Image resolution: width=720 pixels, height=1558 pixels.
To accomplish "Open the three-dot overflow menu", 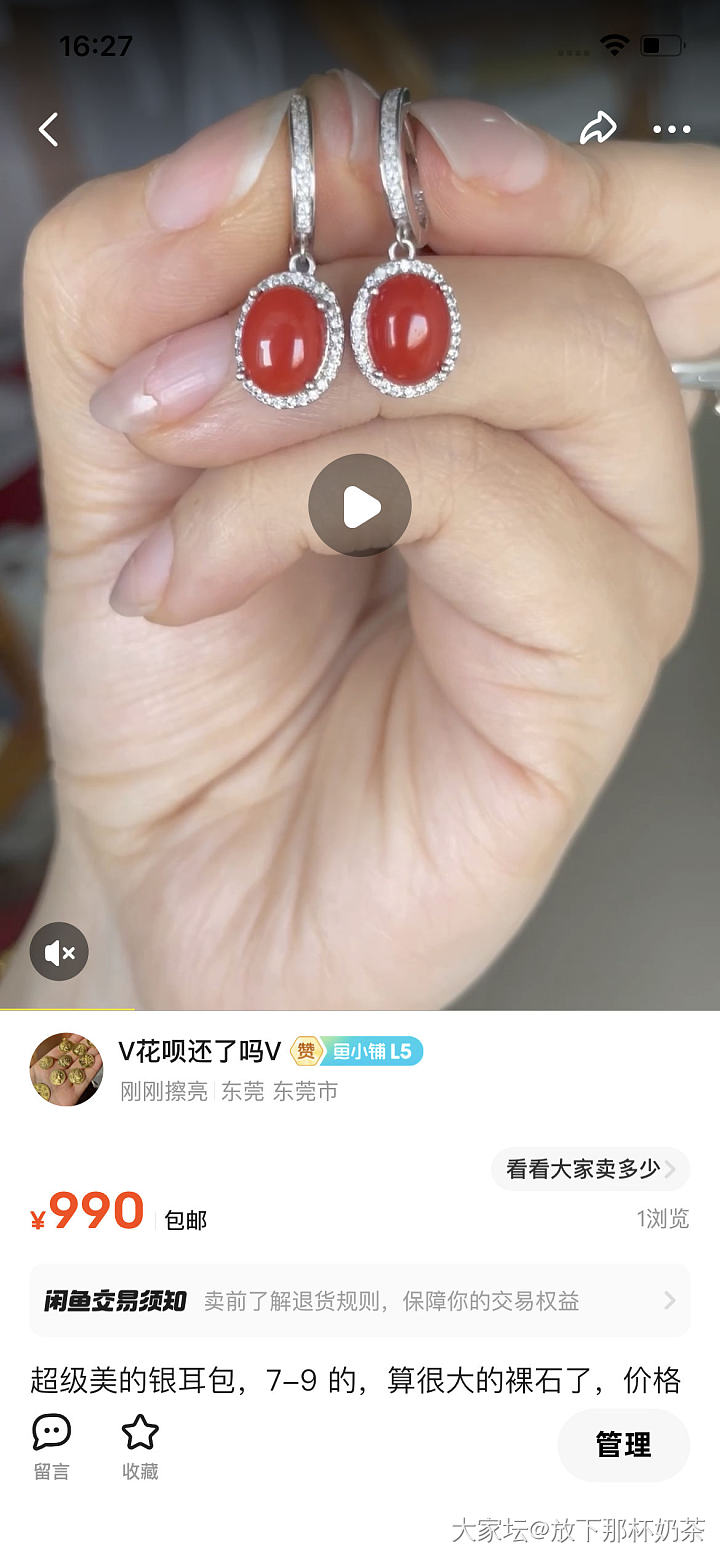I will tap(671, 129).
